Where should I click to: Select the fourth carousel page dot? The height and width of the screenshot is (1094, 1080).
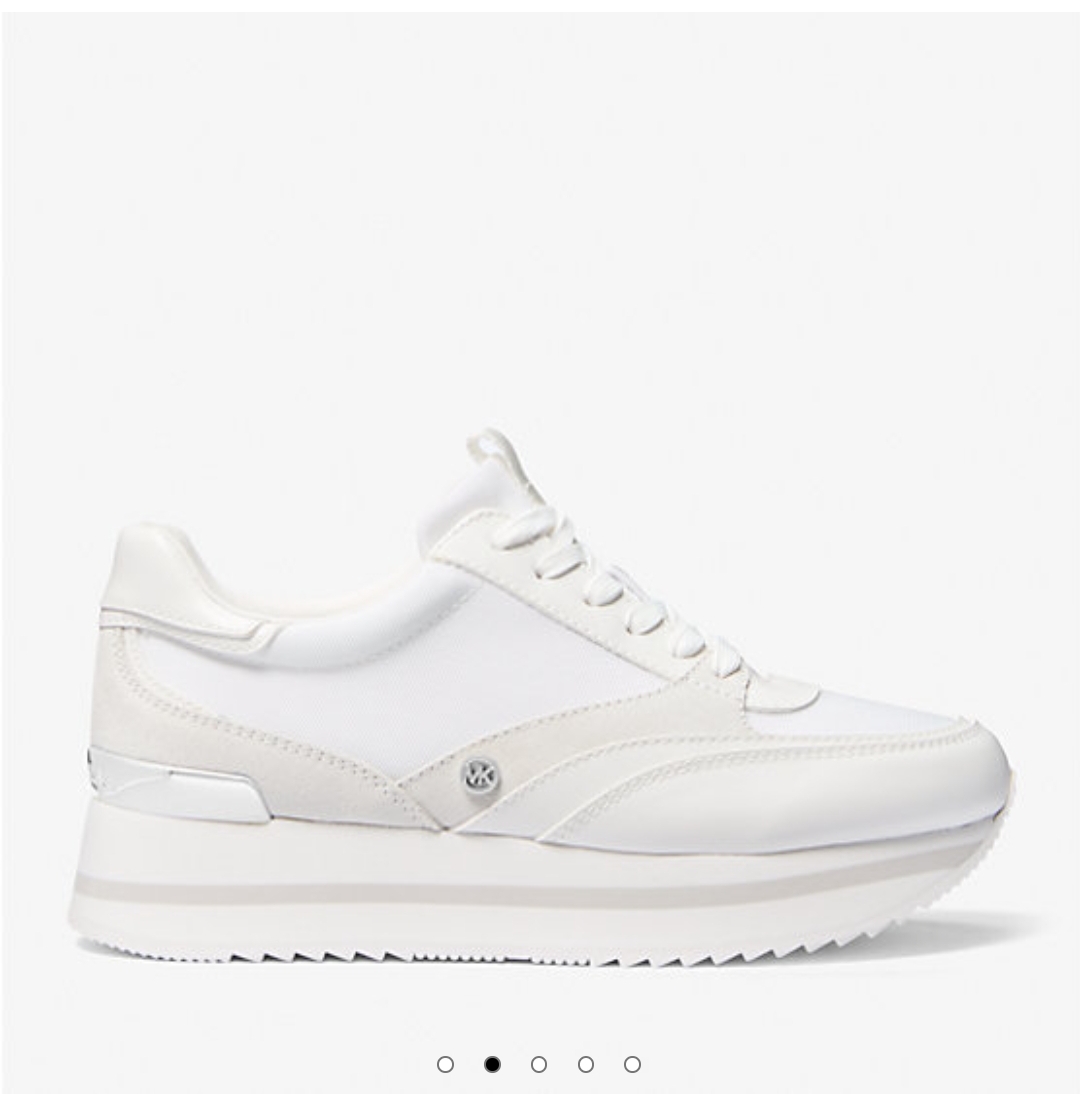pyautogui.click(x=586, y=1064)
